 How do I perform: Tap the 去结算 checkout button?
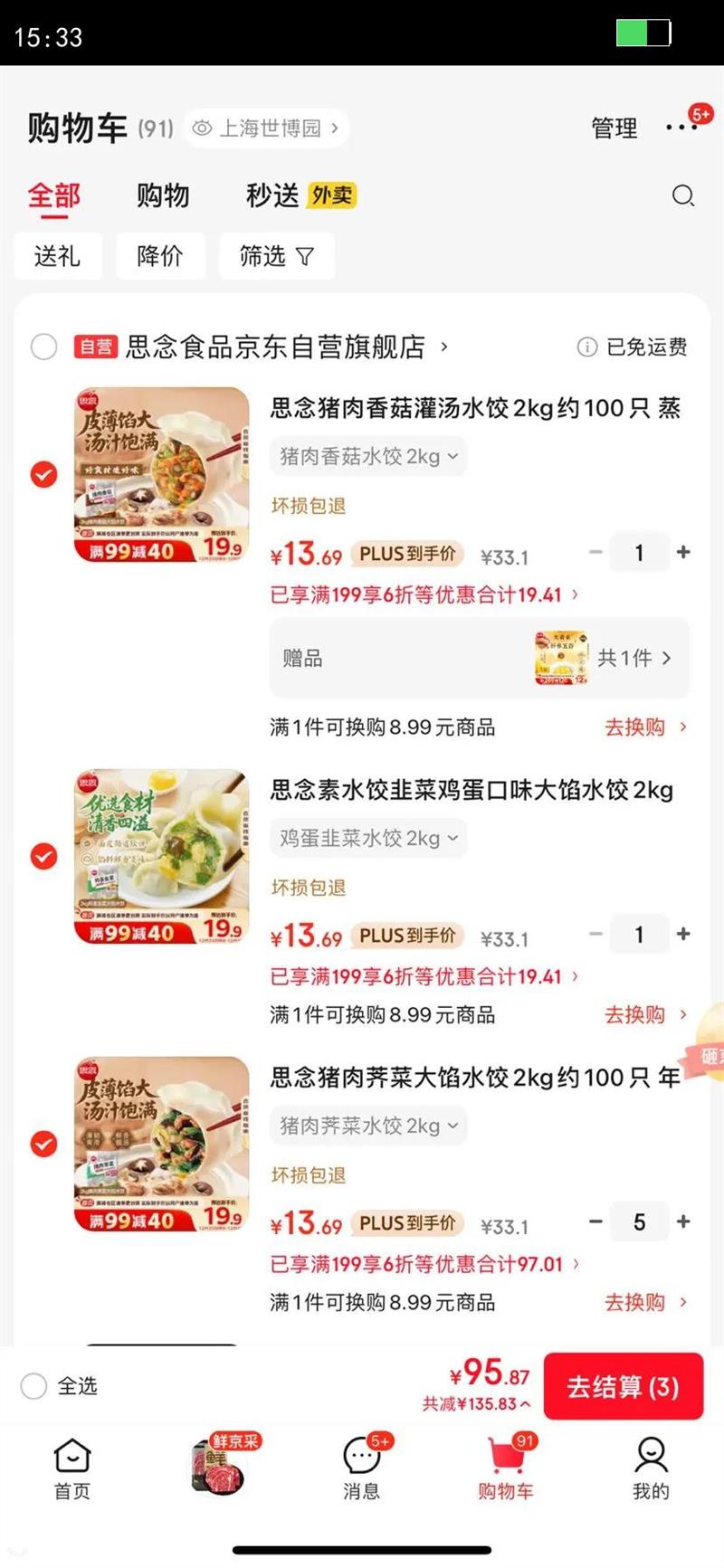click(624, 1386)
